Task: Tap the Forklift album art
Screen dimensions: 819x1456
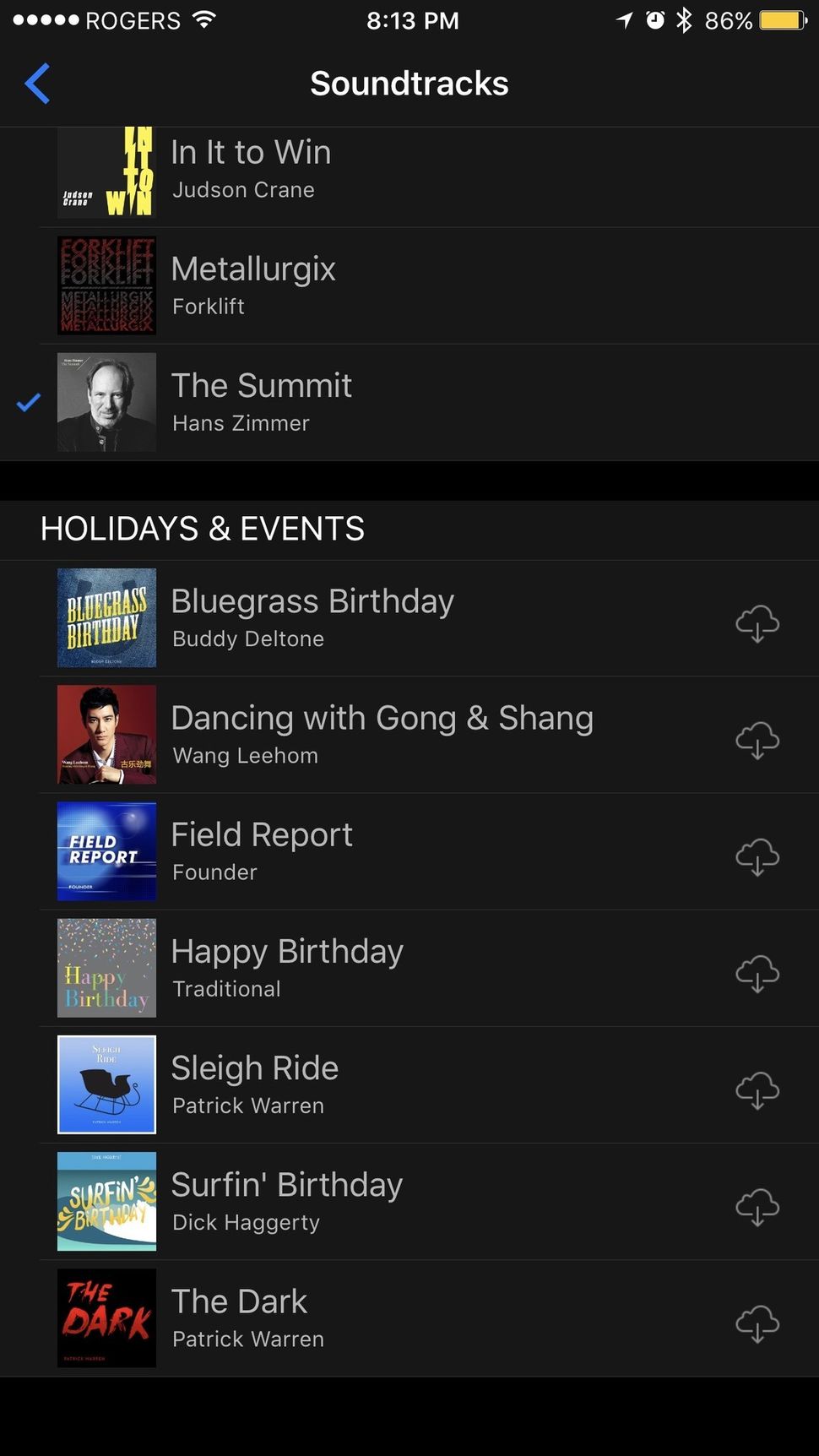Action: (x=106, y=285)
